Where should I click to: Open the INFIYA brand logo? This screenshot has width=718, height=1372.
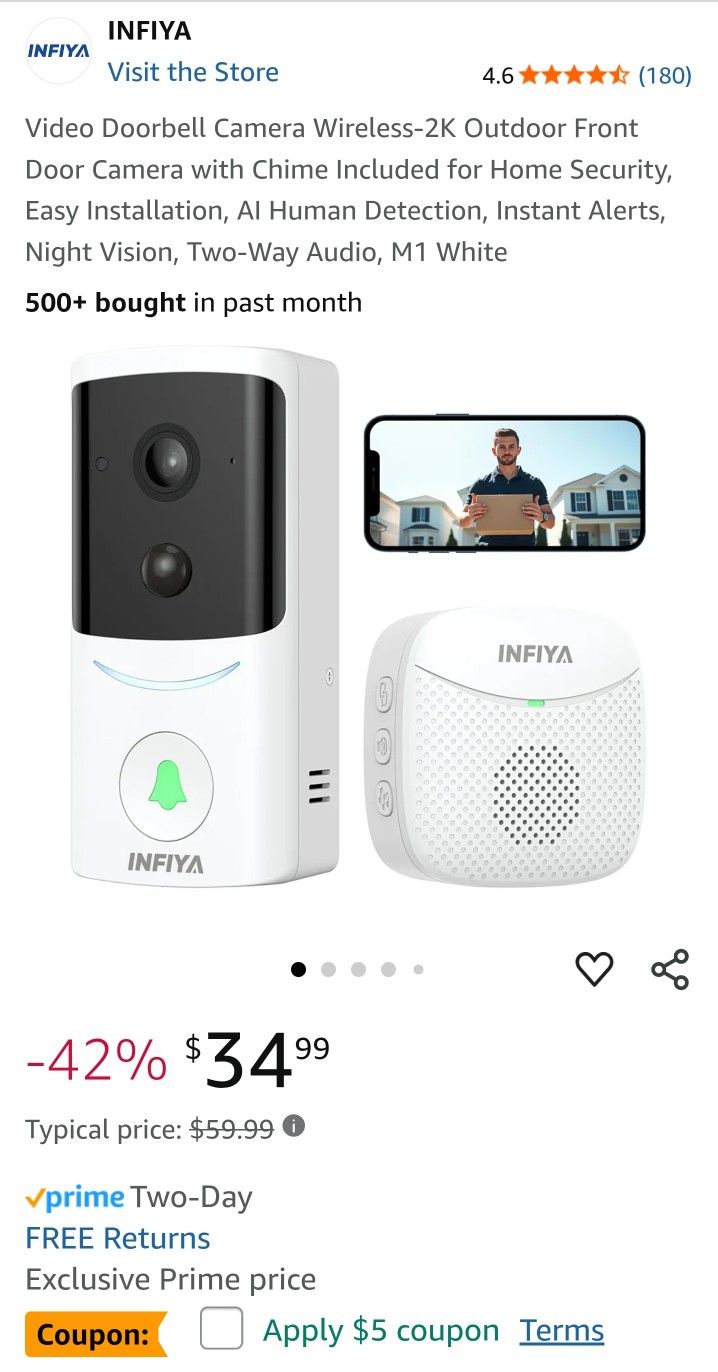click(58, 51)
